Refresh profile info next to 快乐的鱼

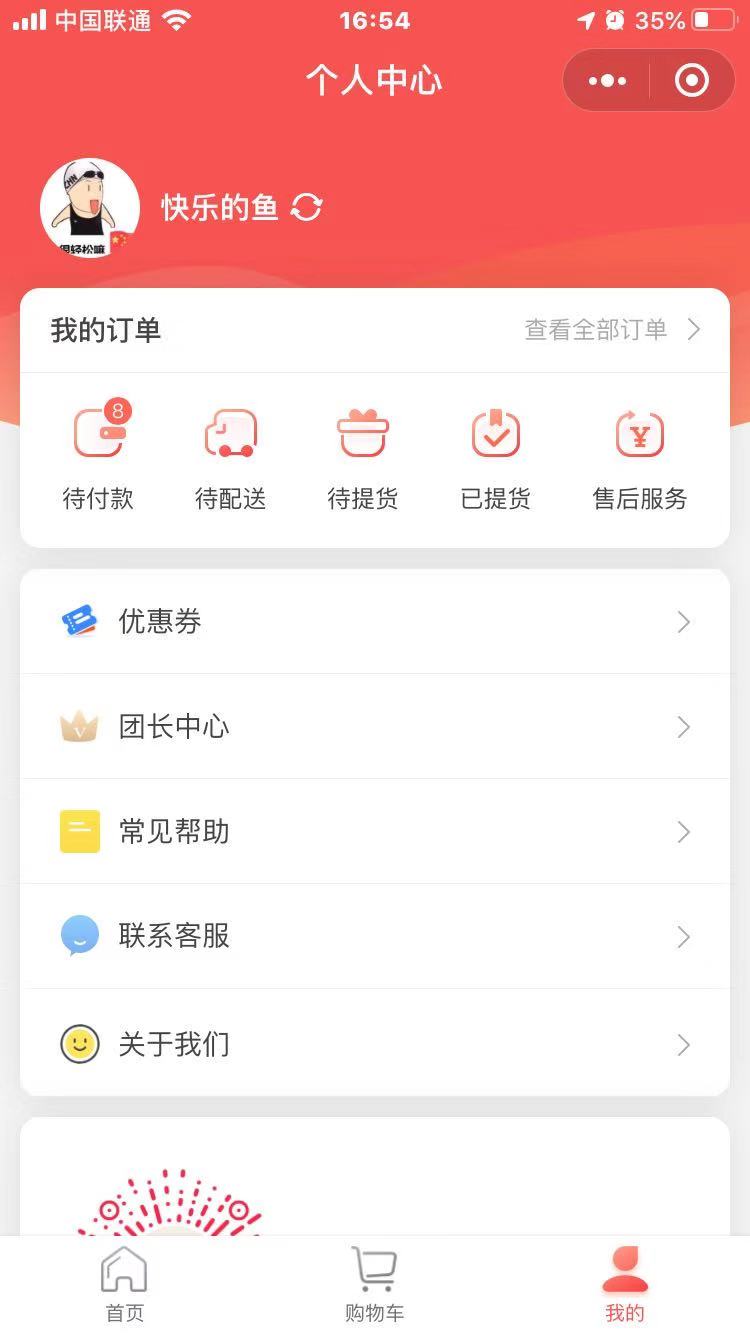click(306, 208)
